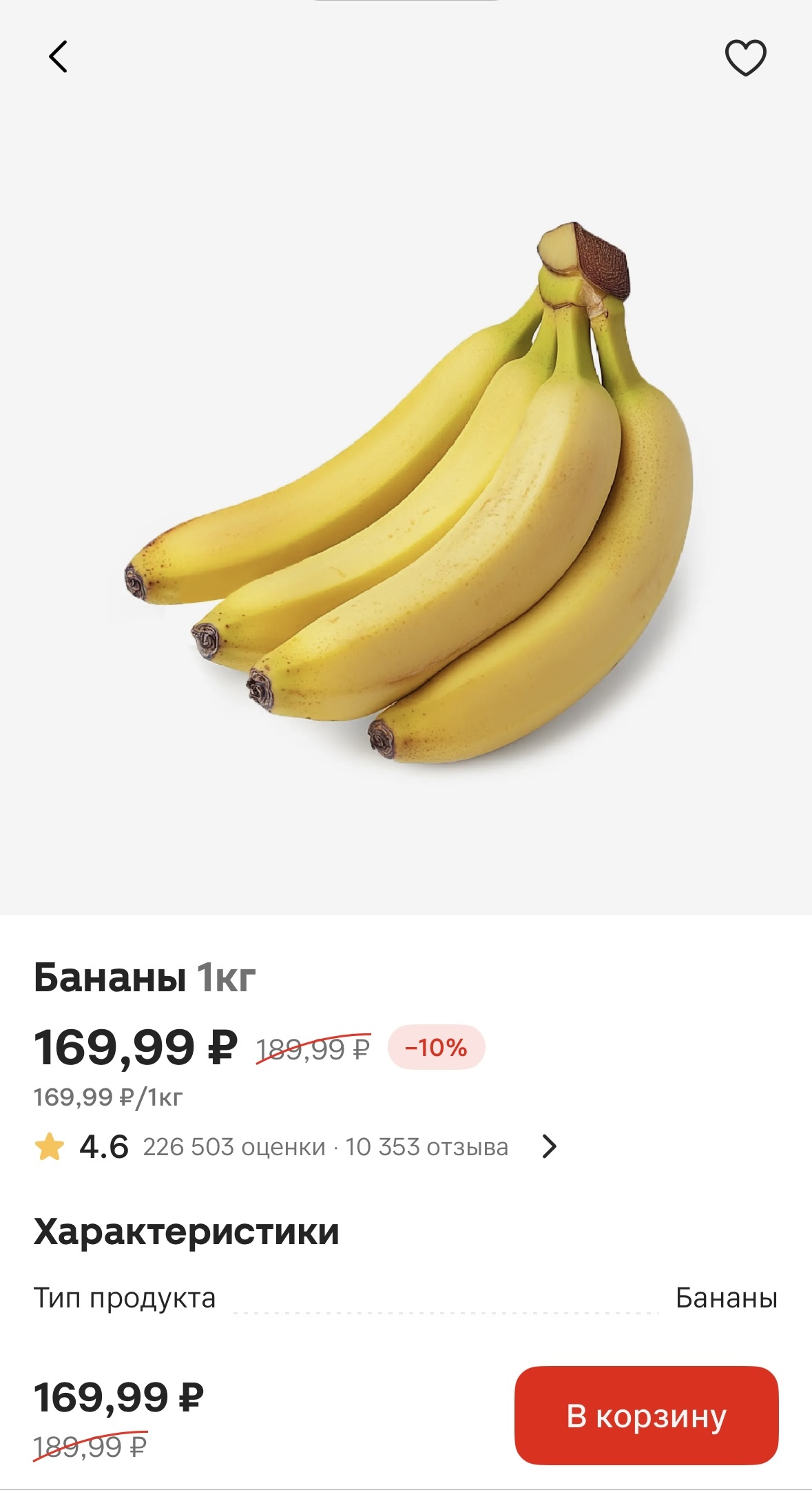Add bananas to favorites with the heart

[745, 58]
